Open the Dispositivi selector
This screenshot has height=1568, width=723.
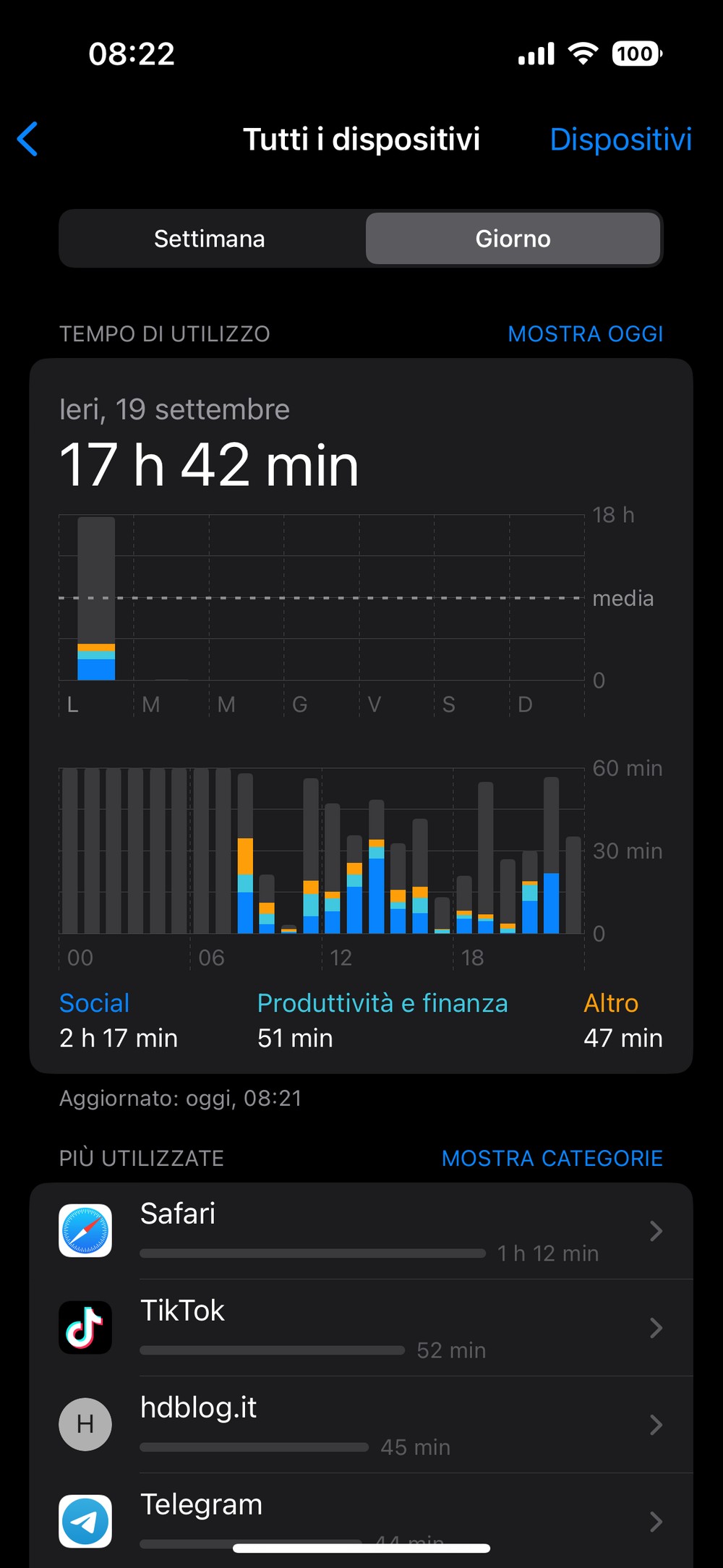[x=620, y=139]
